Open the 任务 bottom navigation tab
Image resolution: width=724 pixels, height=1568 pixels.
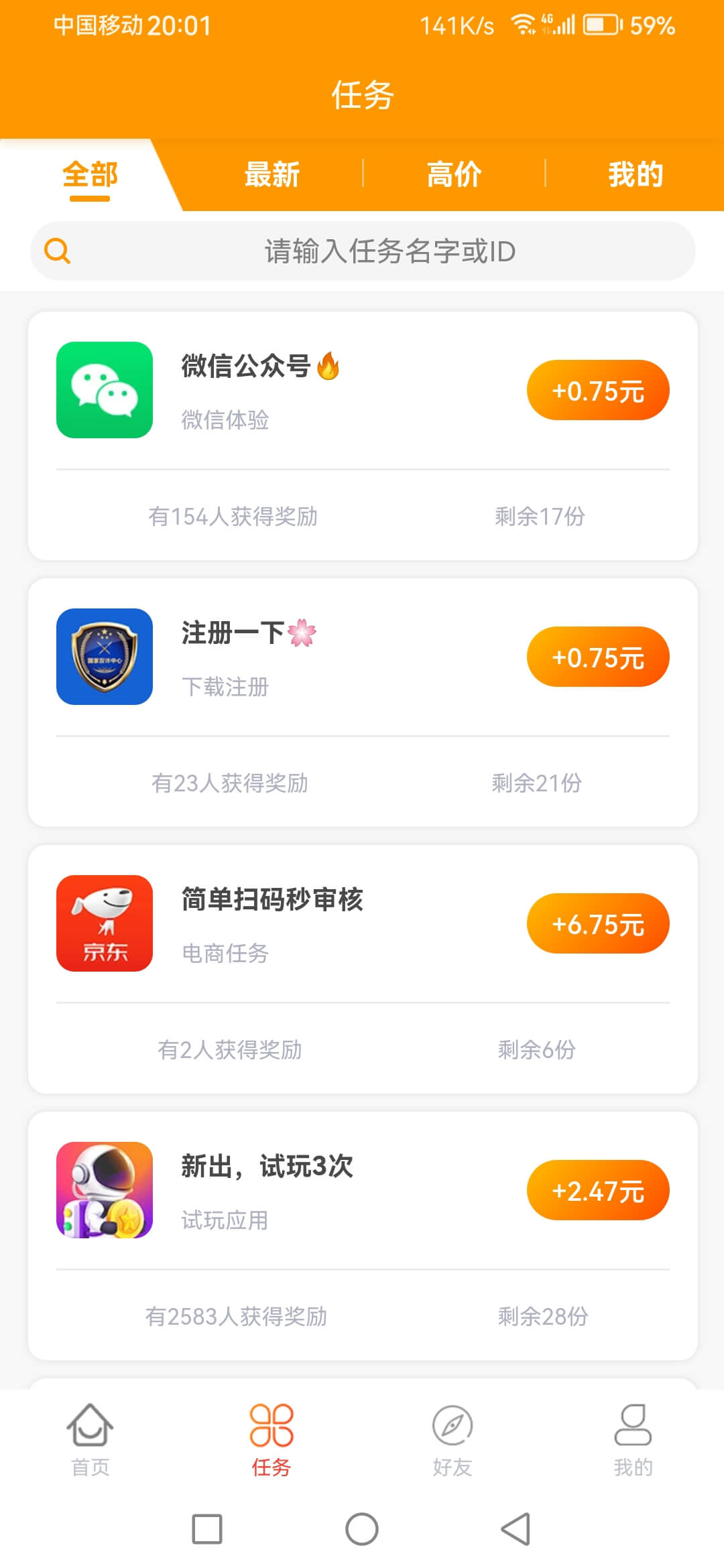pyautogui.click(x=271, y=1439)
